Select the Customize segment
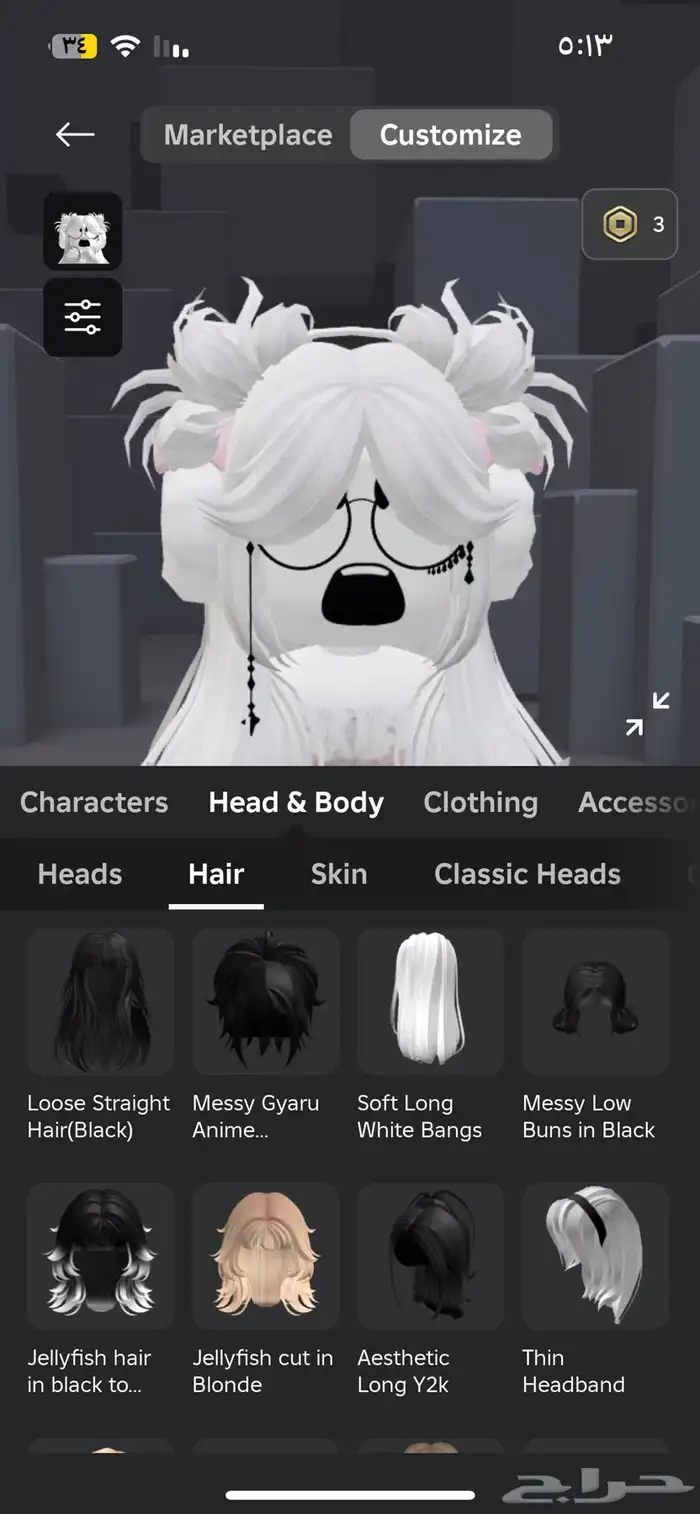This screenshot has height=1514, width=700. click(450, 135)
